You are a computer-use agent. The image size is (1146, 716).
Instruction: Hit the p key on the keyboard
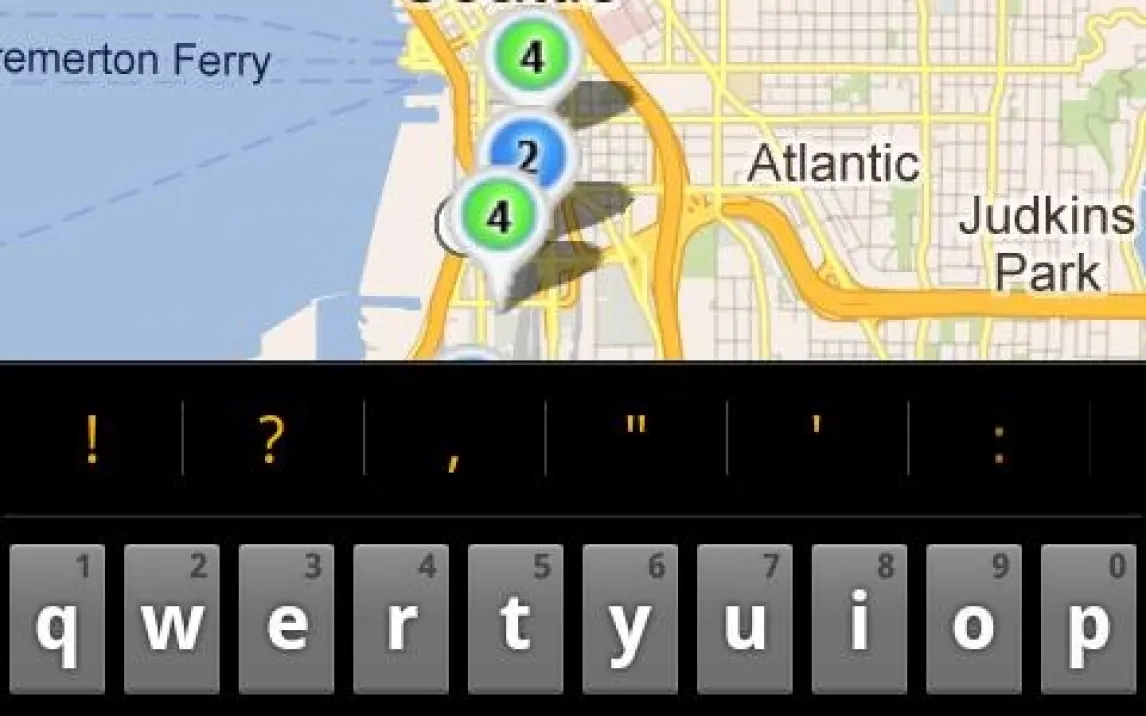point(1088,620)
